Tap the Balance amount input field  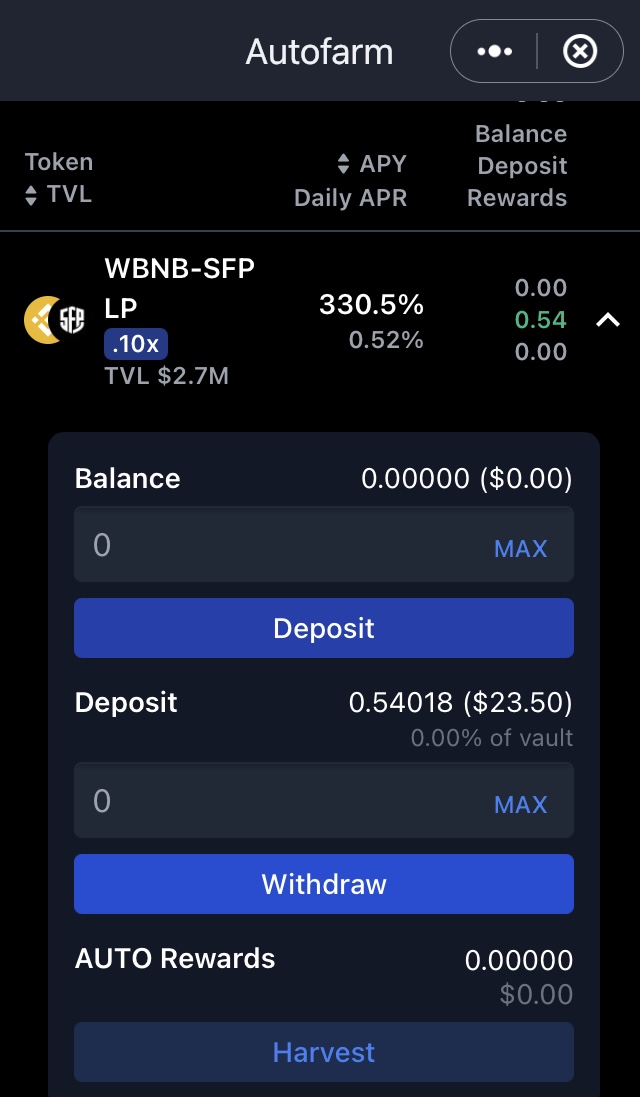(280, 544)
